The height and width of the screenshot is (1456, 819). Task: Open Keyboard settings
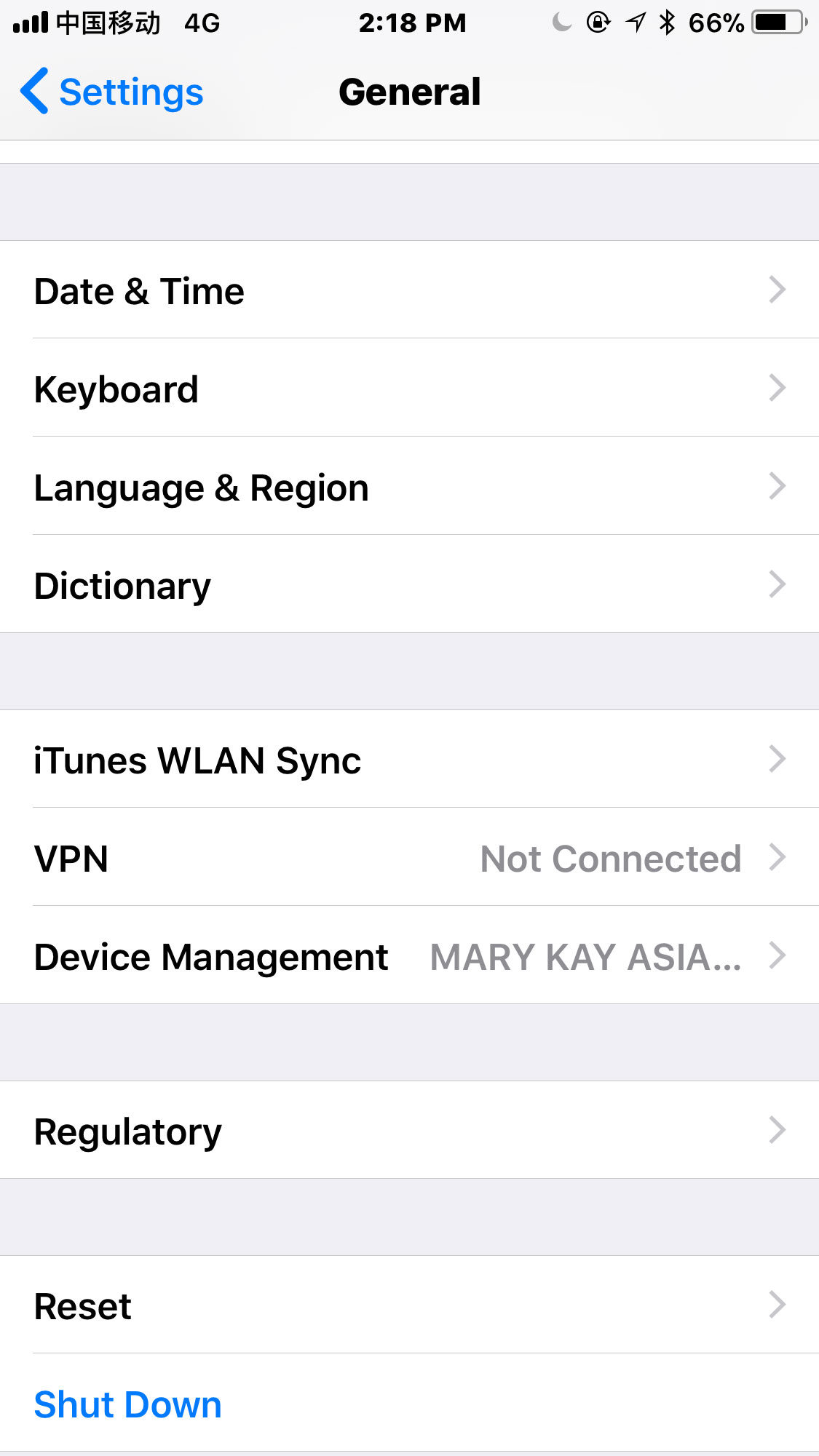click(409, 388)
